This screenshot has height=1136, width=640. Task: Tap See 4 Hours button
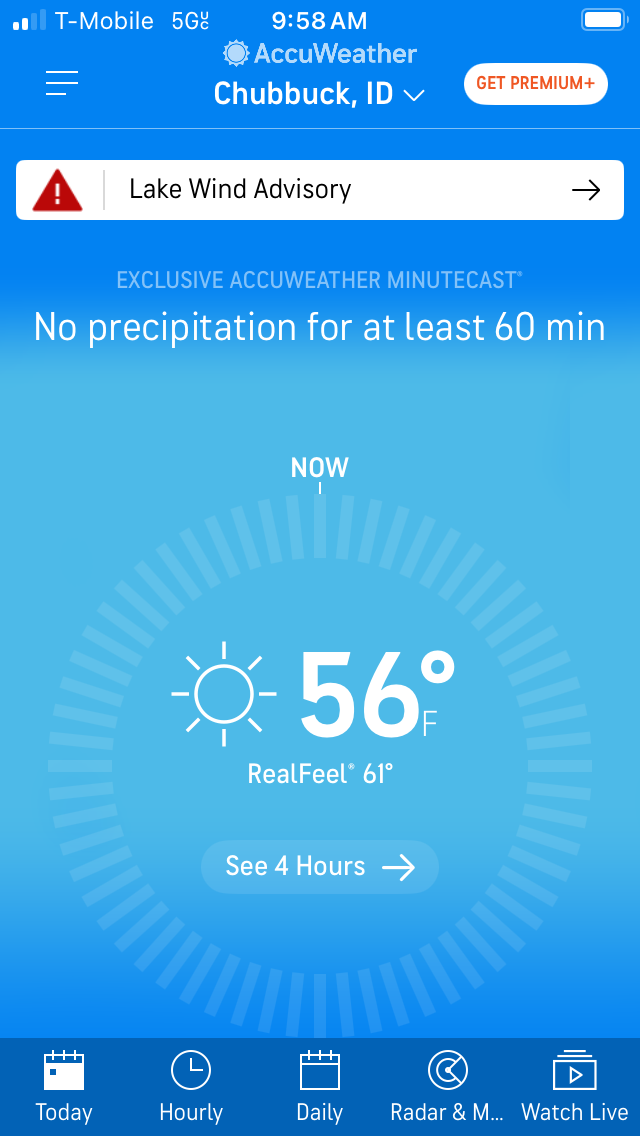[320, 867]
